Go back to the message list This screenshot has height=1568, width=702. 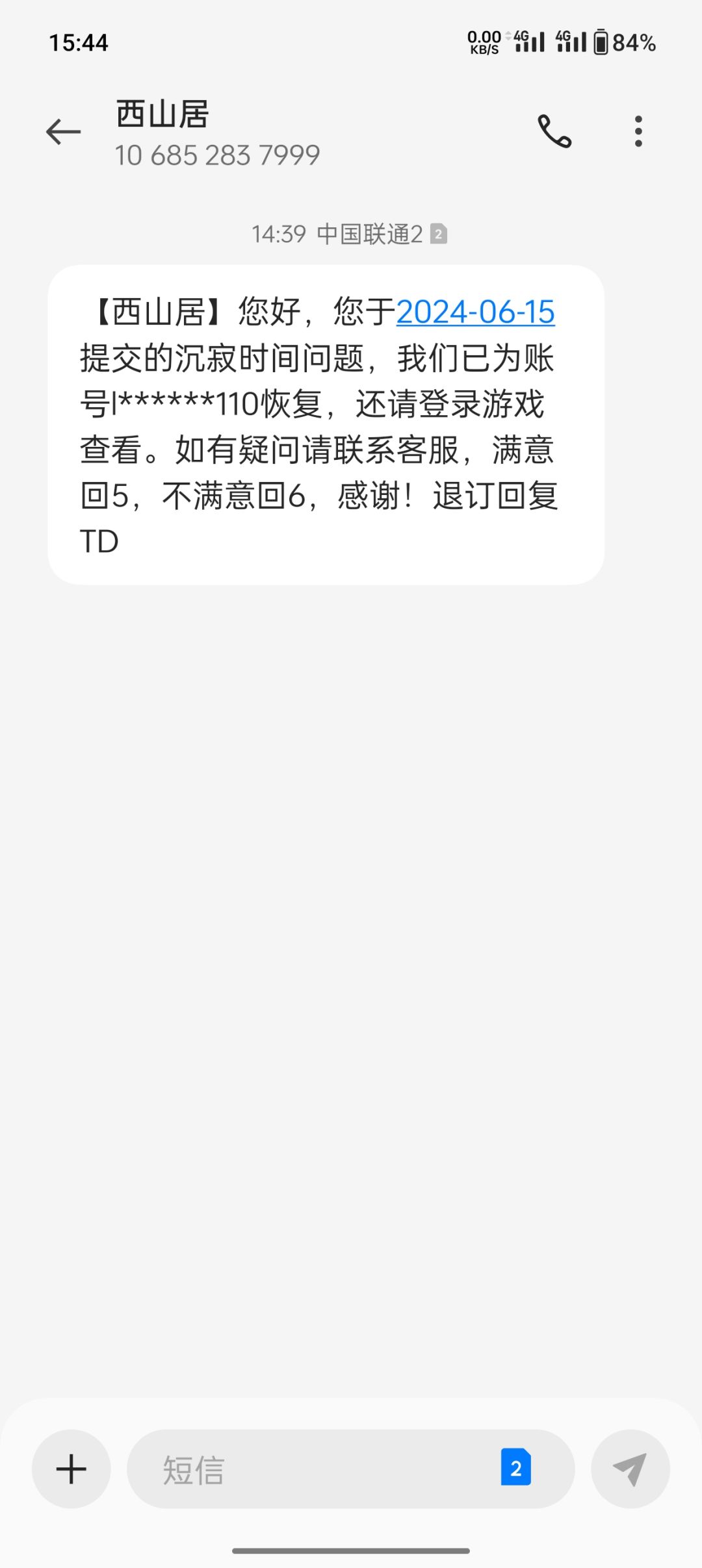[64, 132]
